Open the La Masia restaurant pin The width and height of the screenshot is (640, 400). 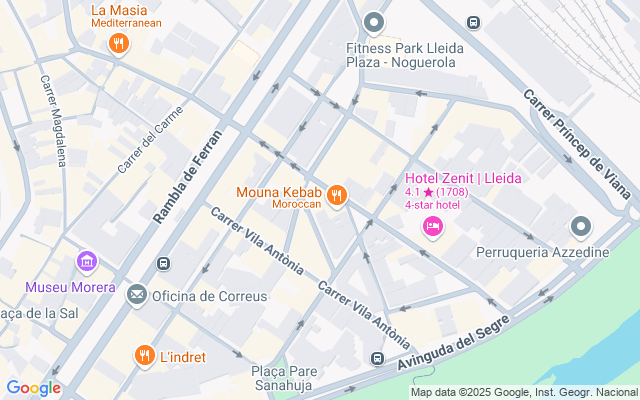(x=119, y=44)
